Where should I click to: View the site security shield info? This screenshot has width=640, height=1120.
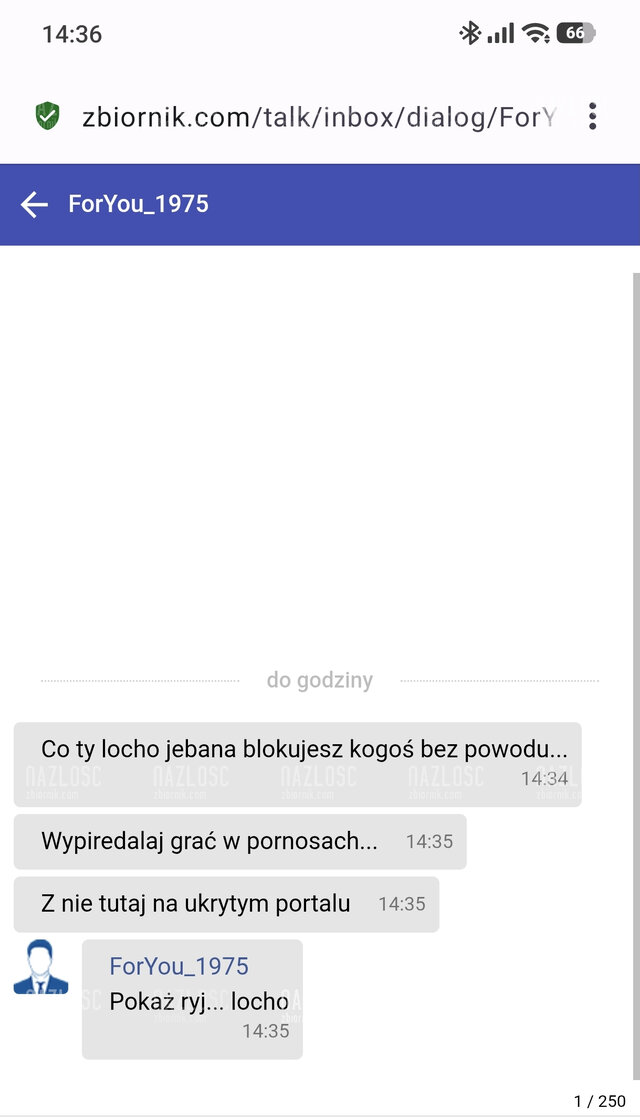47,117
